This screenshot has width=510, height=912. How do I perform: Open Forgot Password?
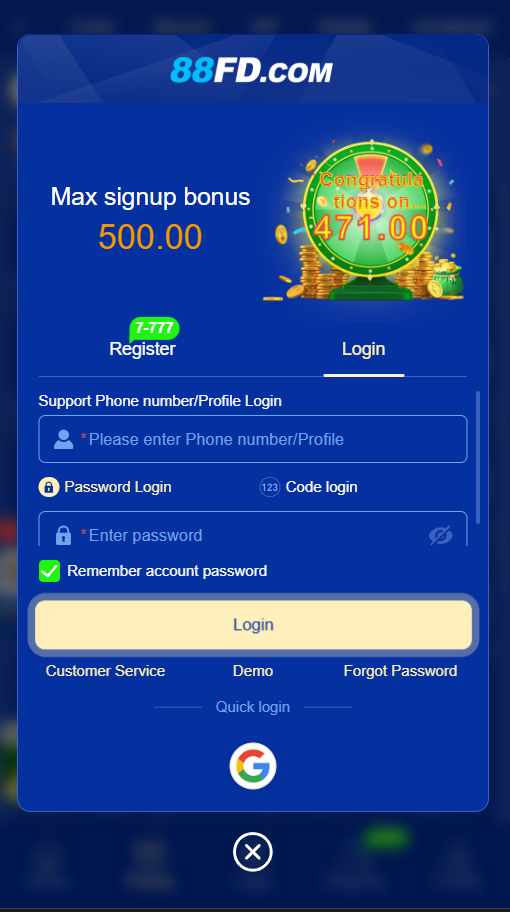400,671
